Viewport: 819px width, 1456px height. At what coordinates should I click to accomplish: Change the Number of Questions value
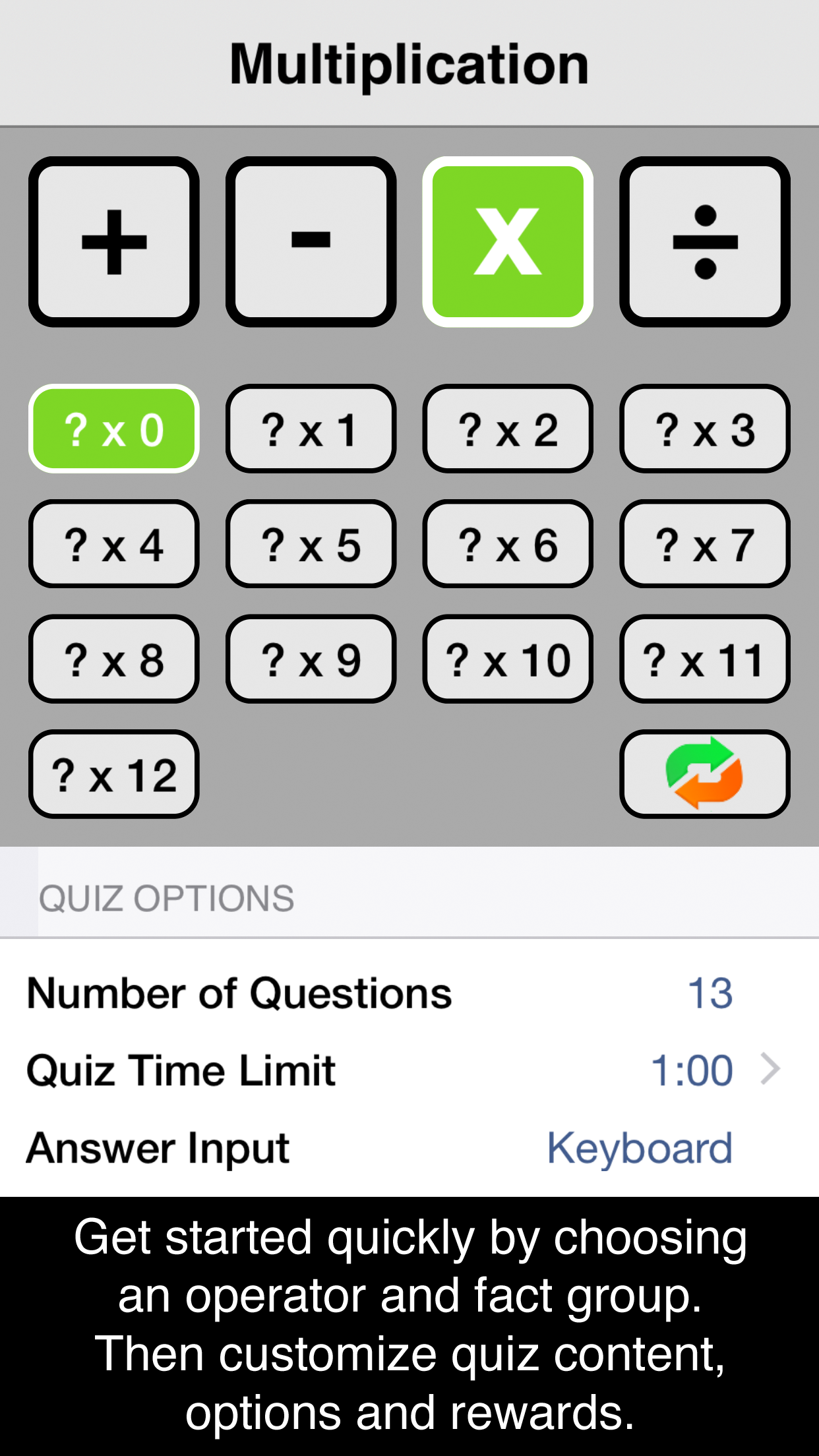point(710,993)
